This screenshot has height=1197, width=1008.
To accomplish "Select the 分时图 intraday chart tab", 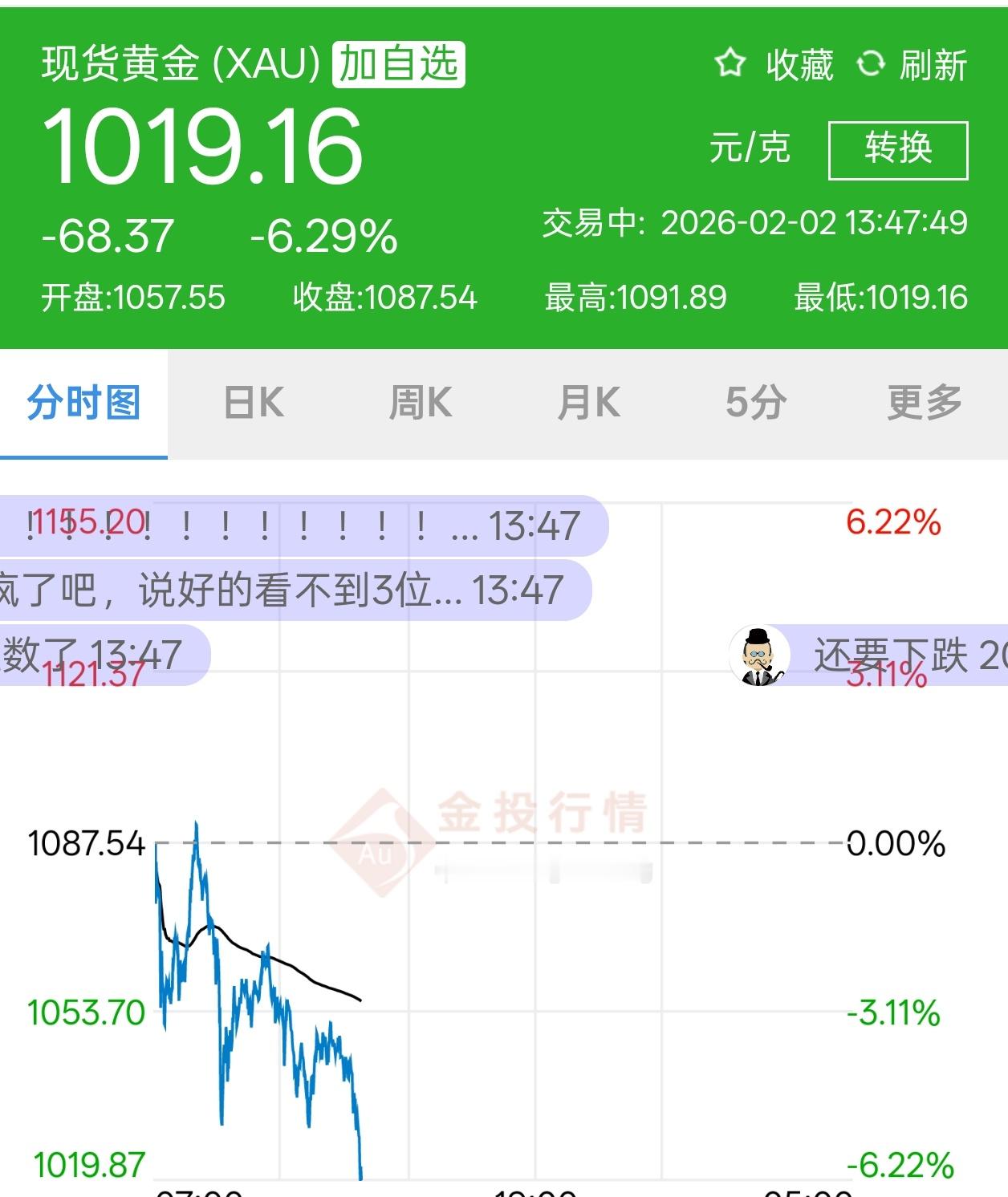I will click(x=83, y=405).
